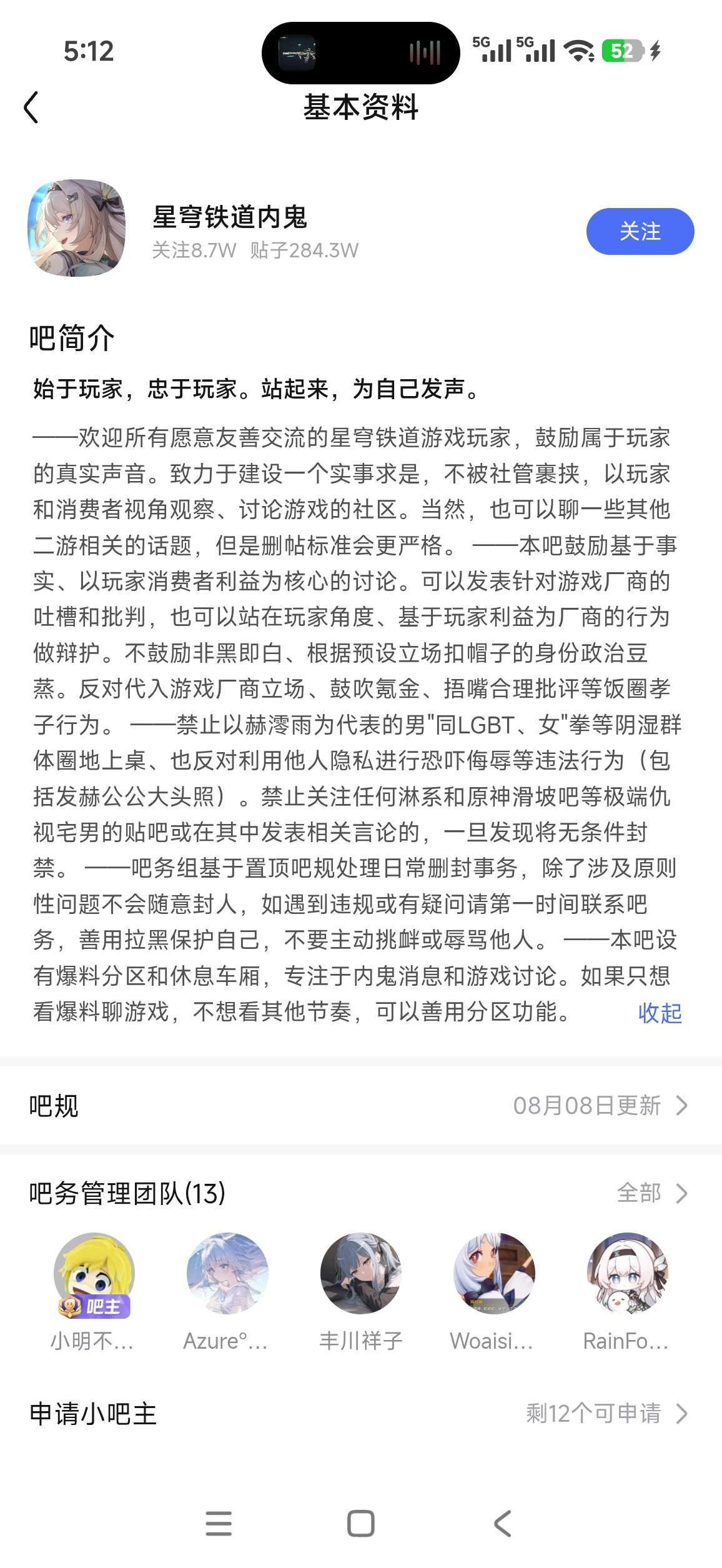722x1568 pixels.
Task: Collapse the intro with 收起
Action: pos(660,1013)
